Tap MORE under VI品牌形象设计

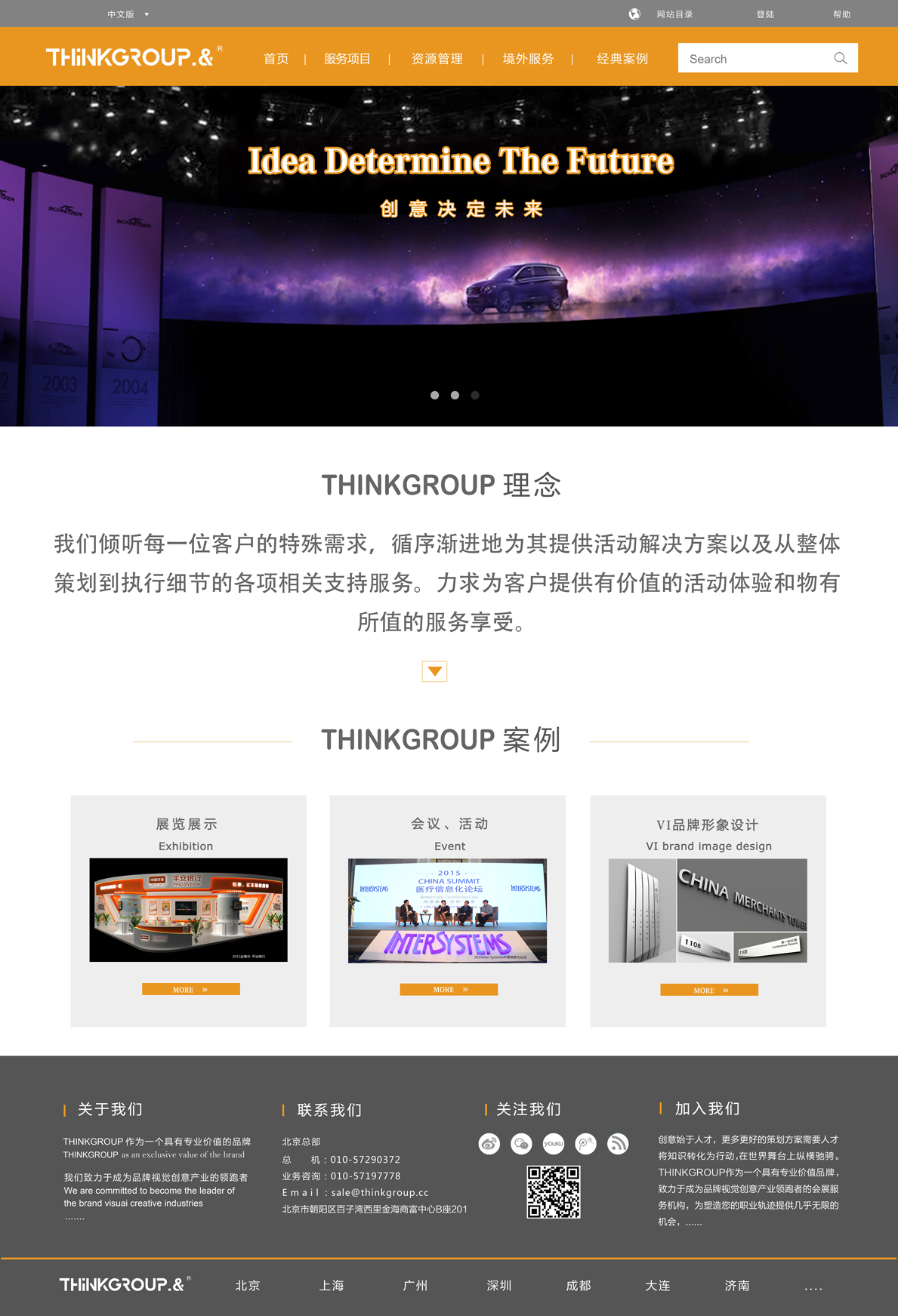point(708,990)
